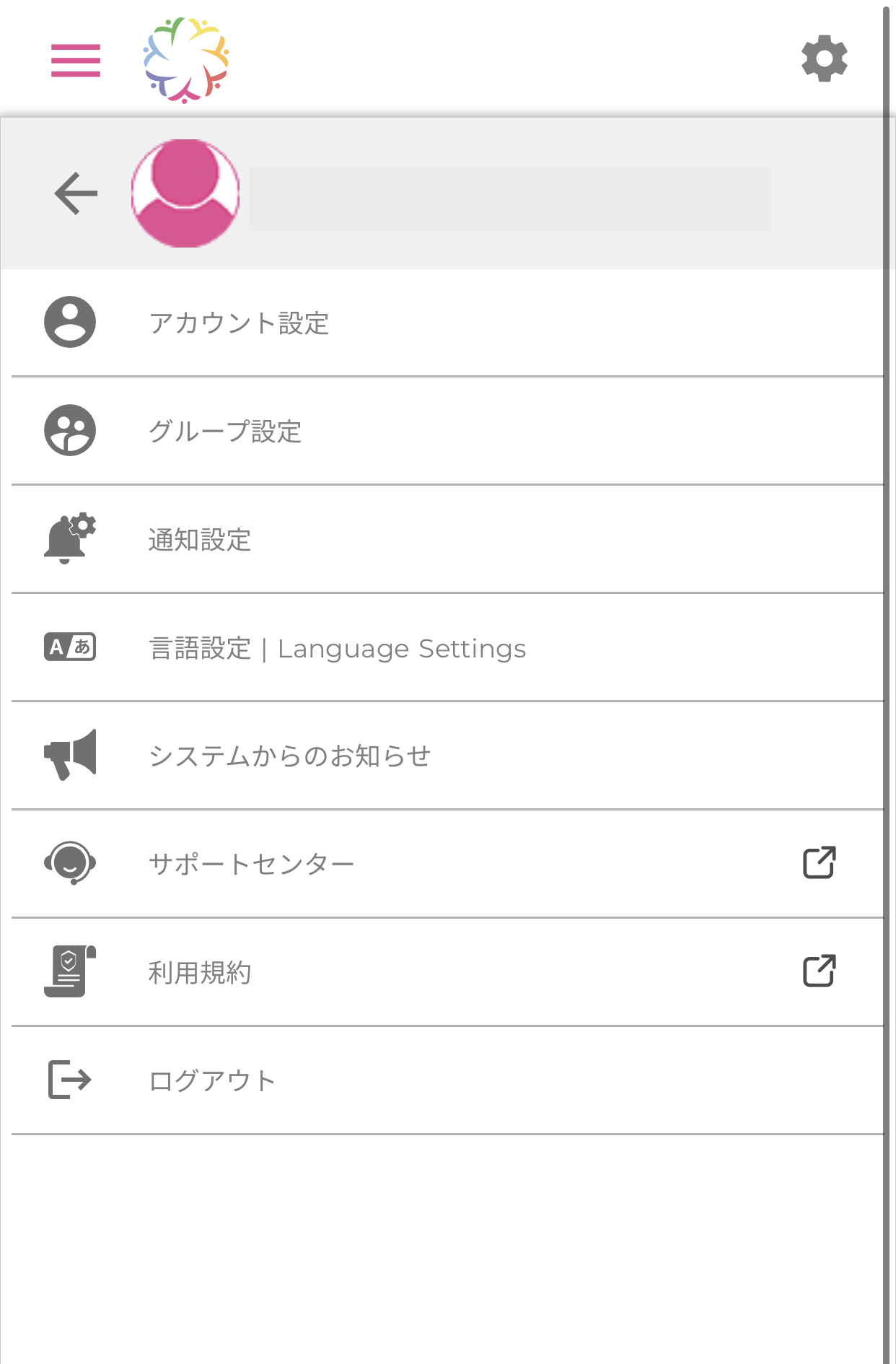Click the external link icon beside 利用規約

[819, 971]
